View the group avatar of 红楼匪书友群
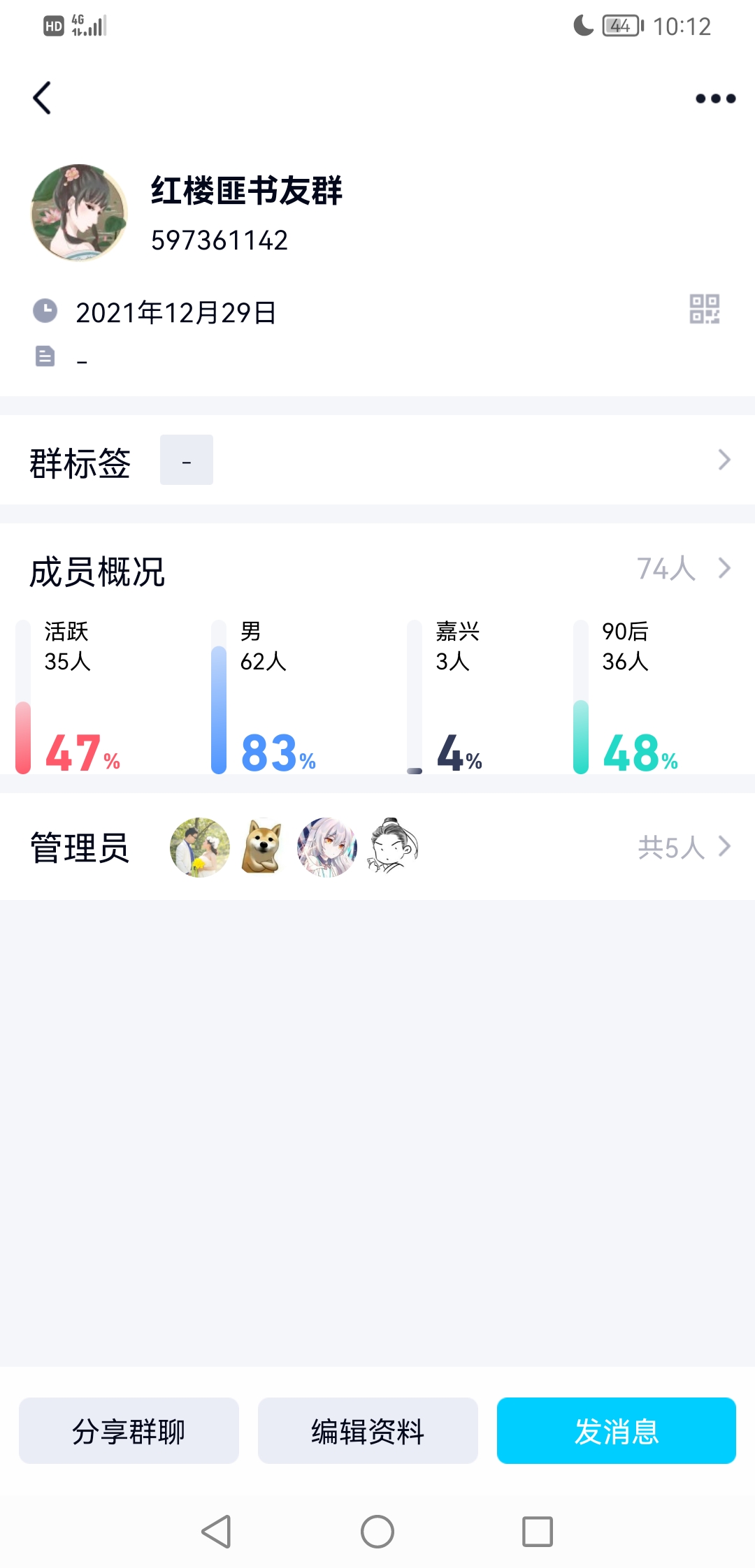The image size is (755, 1568). click(80, 212)
